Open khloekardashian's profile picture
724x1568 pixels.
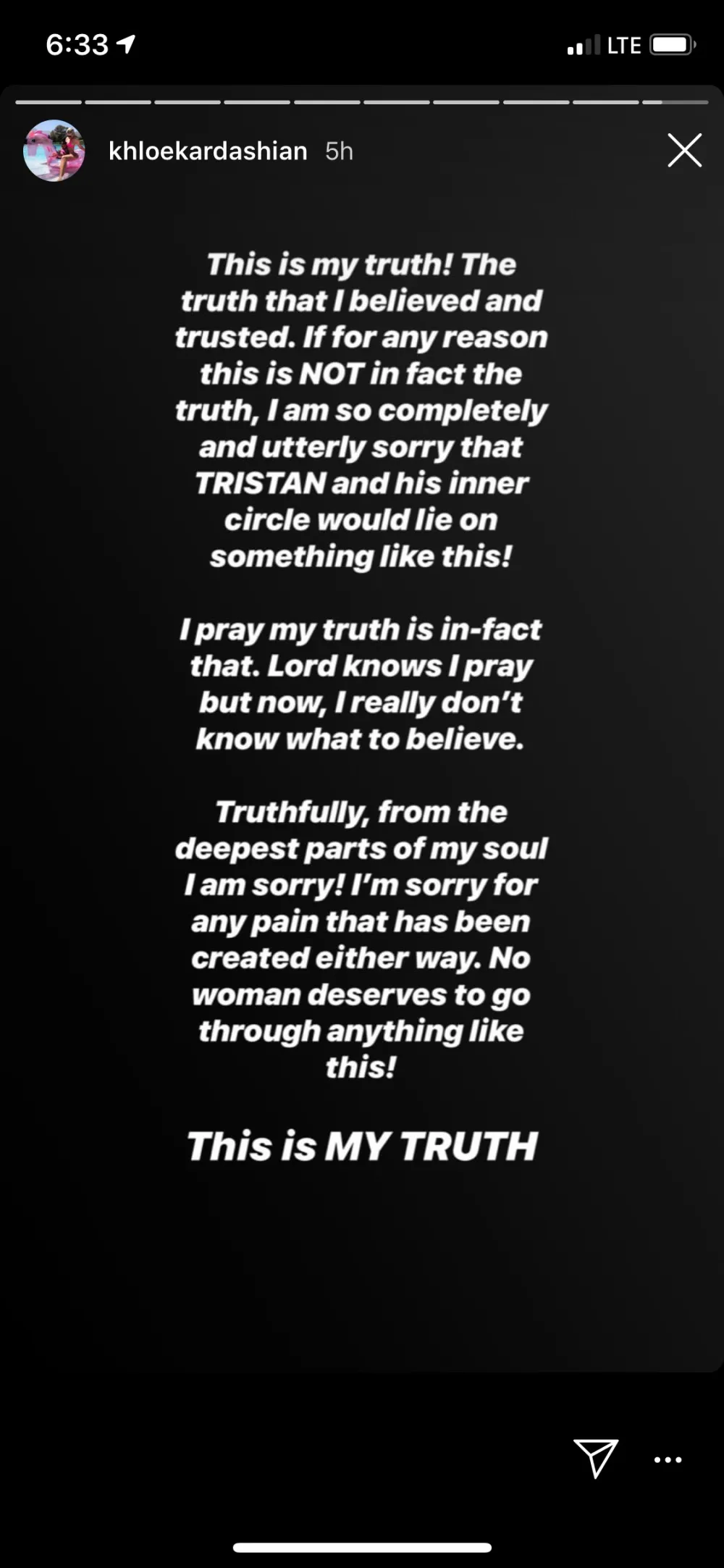tap(54, 151)
